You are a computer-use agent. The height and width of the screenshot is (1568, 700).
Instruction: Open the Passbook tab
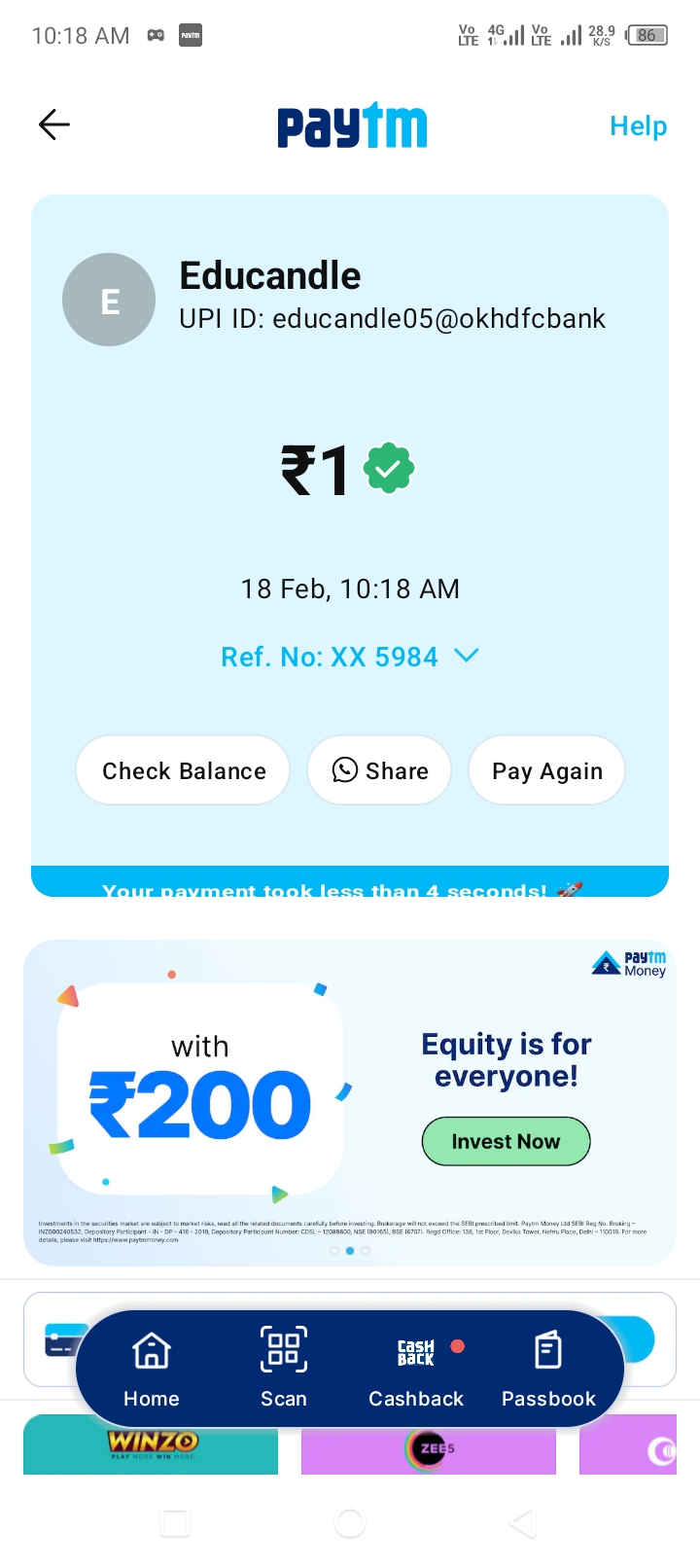(548, 1369)
